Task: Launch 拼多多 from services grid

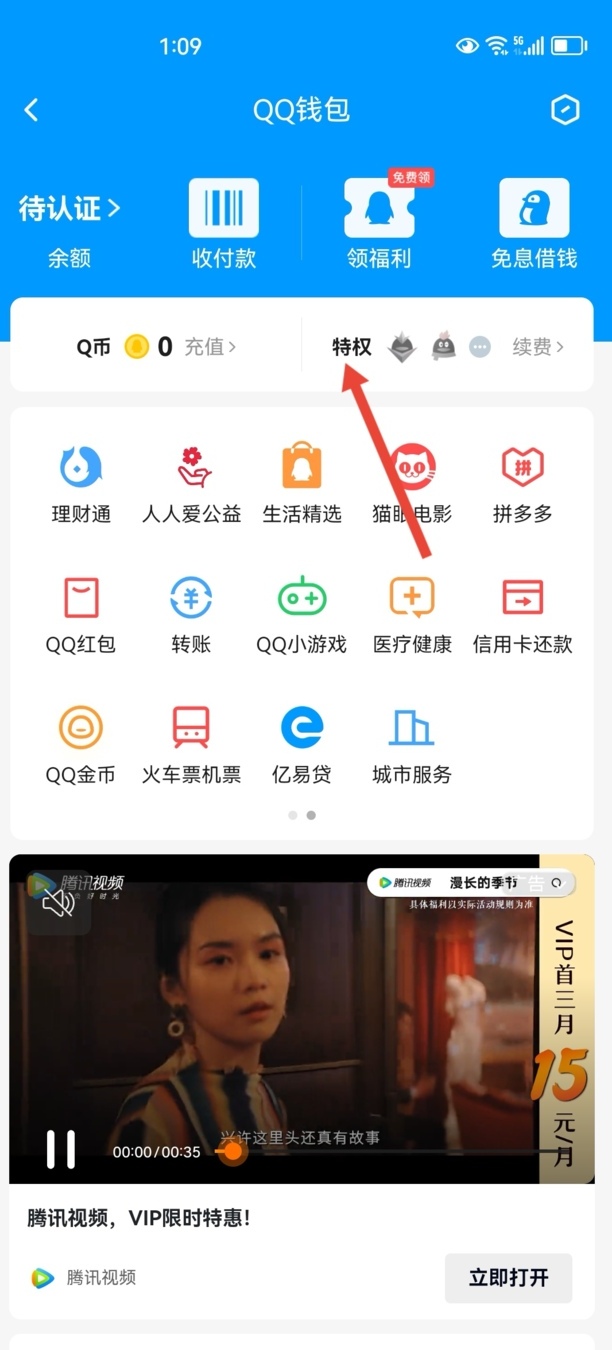Action: 522,484
